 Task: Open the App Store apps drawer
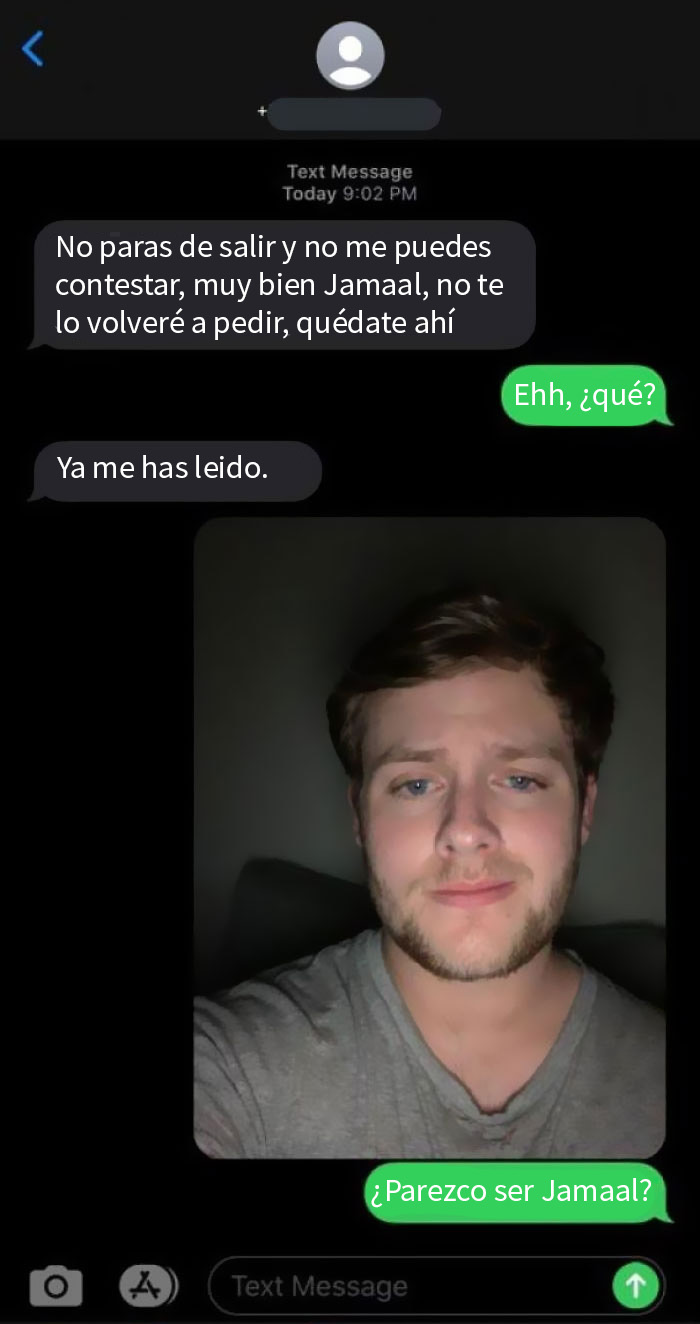148,1286
